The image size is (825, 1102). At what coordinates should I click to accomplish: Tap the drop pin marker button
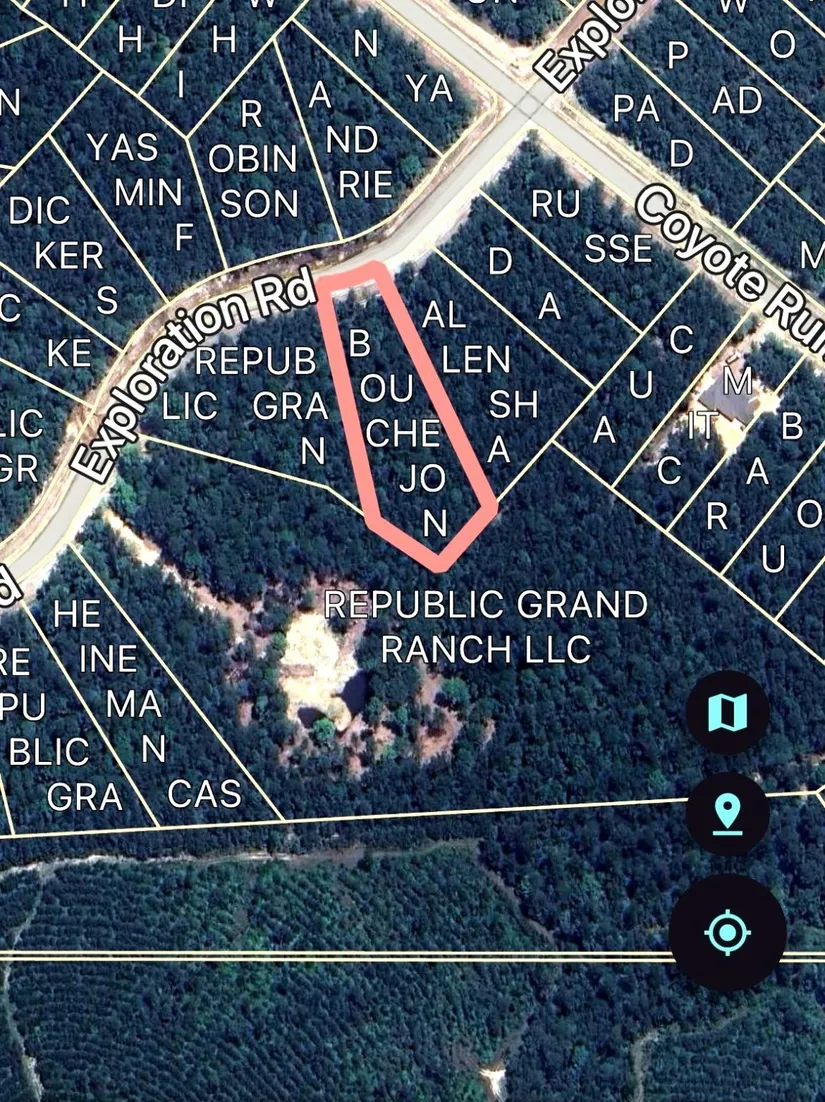point(727,814)
